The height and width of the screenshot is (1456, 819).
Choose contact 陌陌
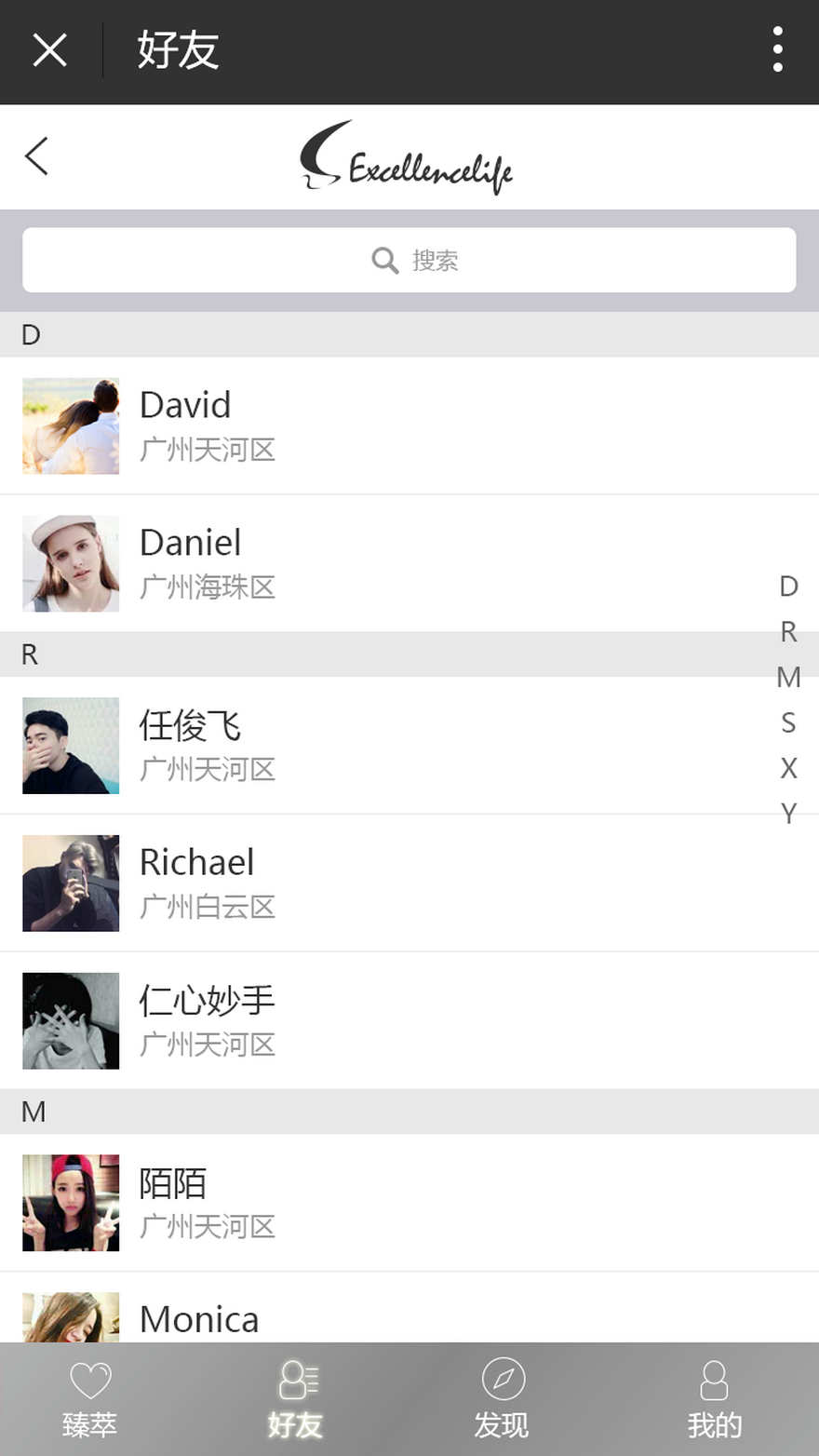[x=409, y=1203]
